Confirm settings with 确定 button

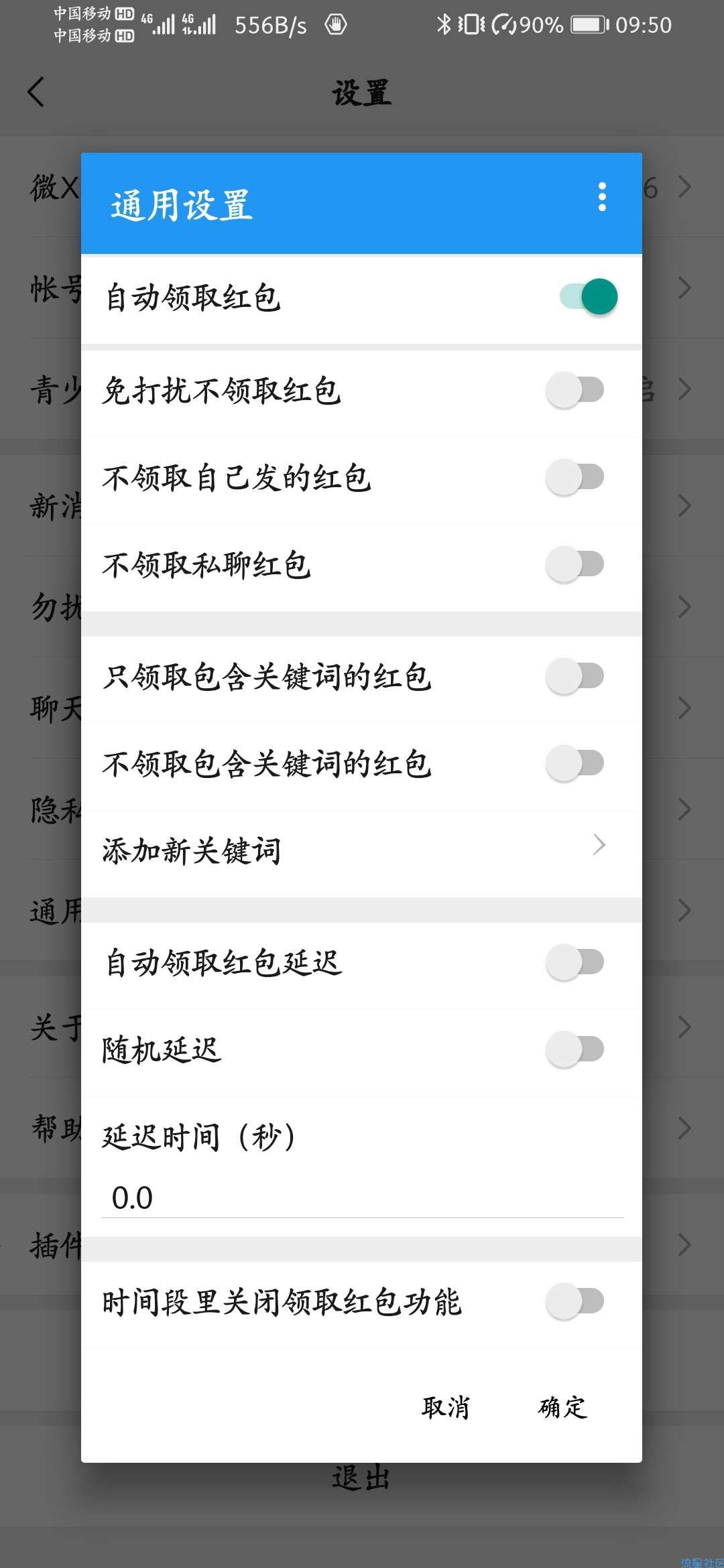coord(562,1407)
